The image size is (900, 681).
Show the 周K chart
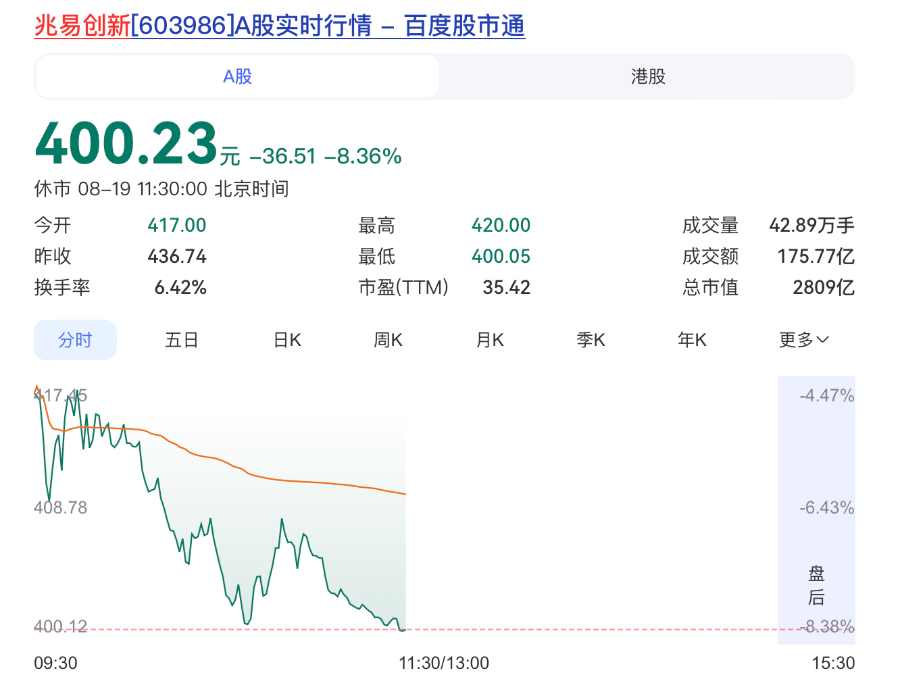pos(388,340)
